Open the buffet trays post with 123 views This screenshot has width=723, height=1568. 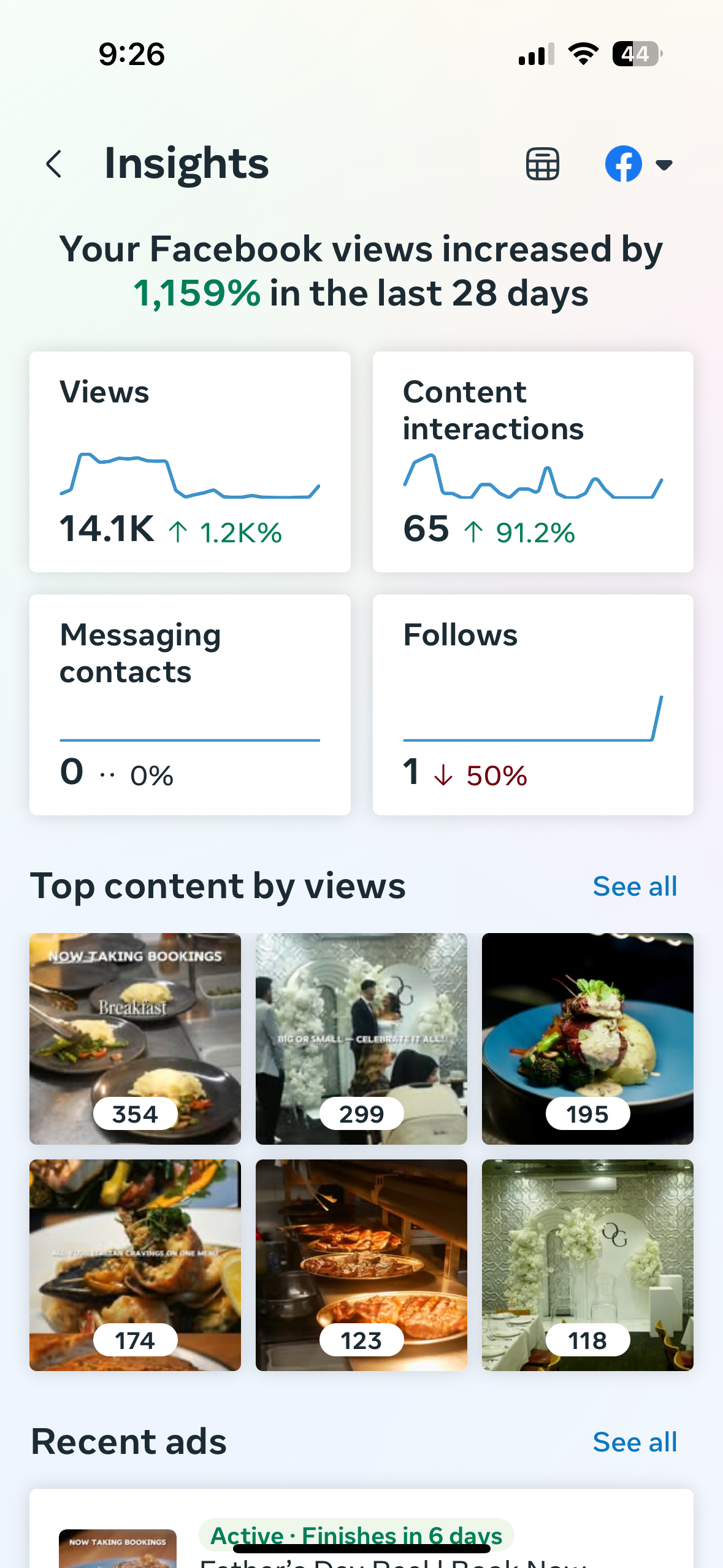click(361, 1264)
